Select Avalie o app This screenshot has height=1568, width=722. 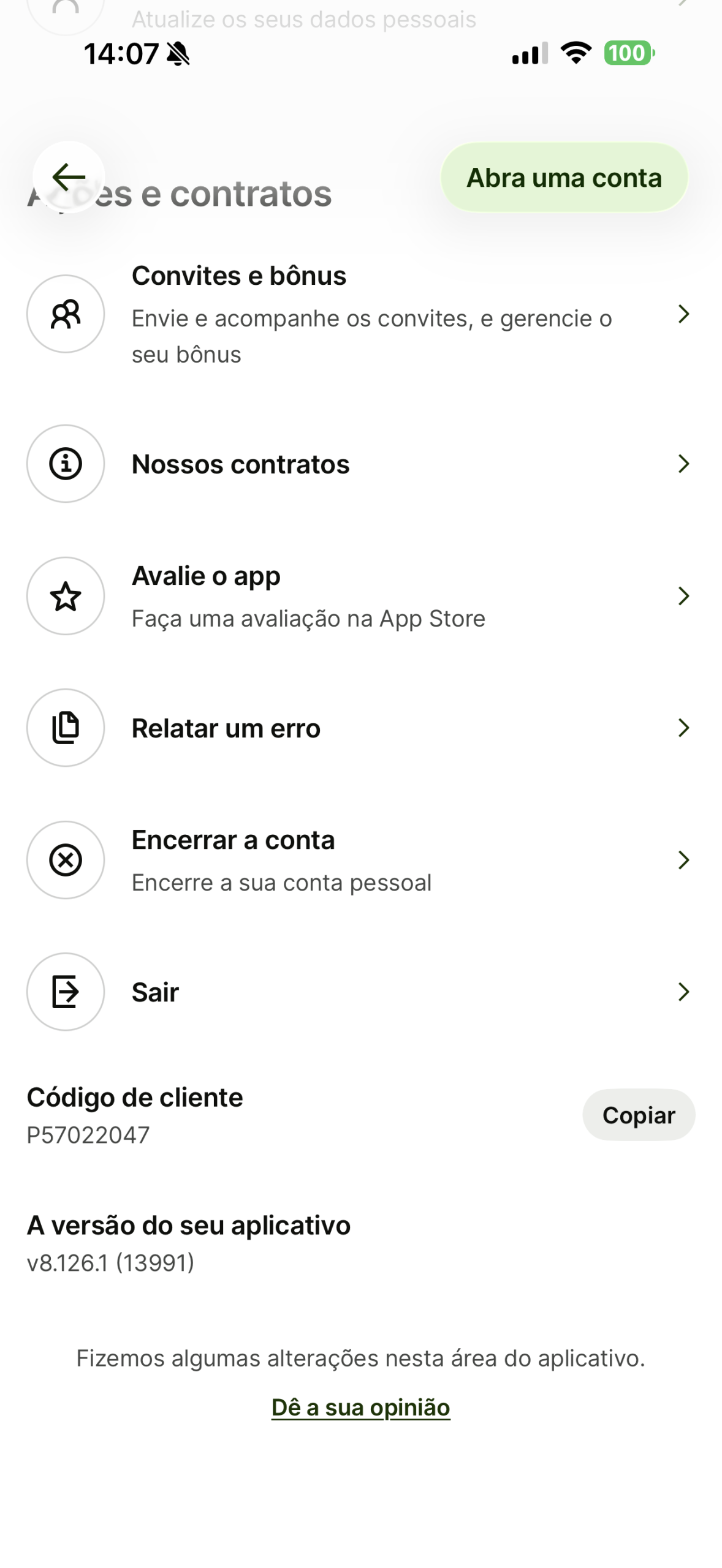360,596
